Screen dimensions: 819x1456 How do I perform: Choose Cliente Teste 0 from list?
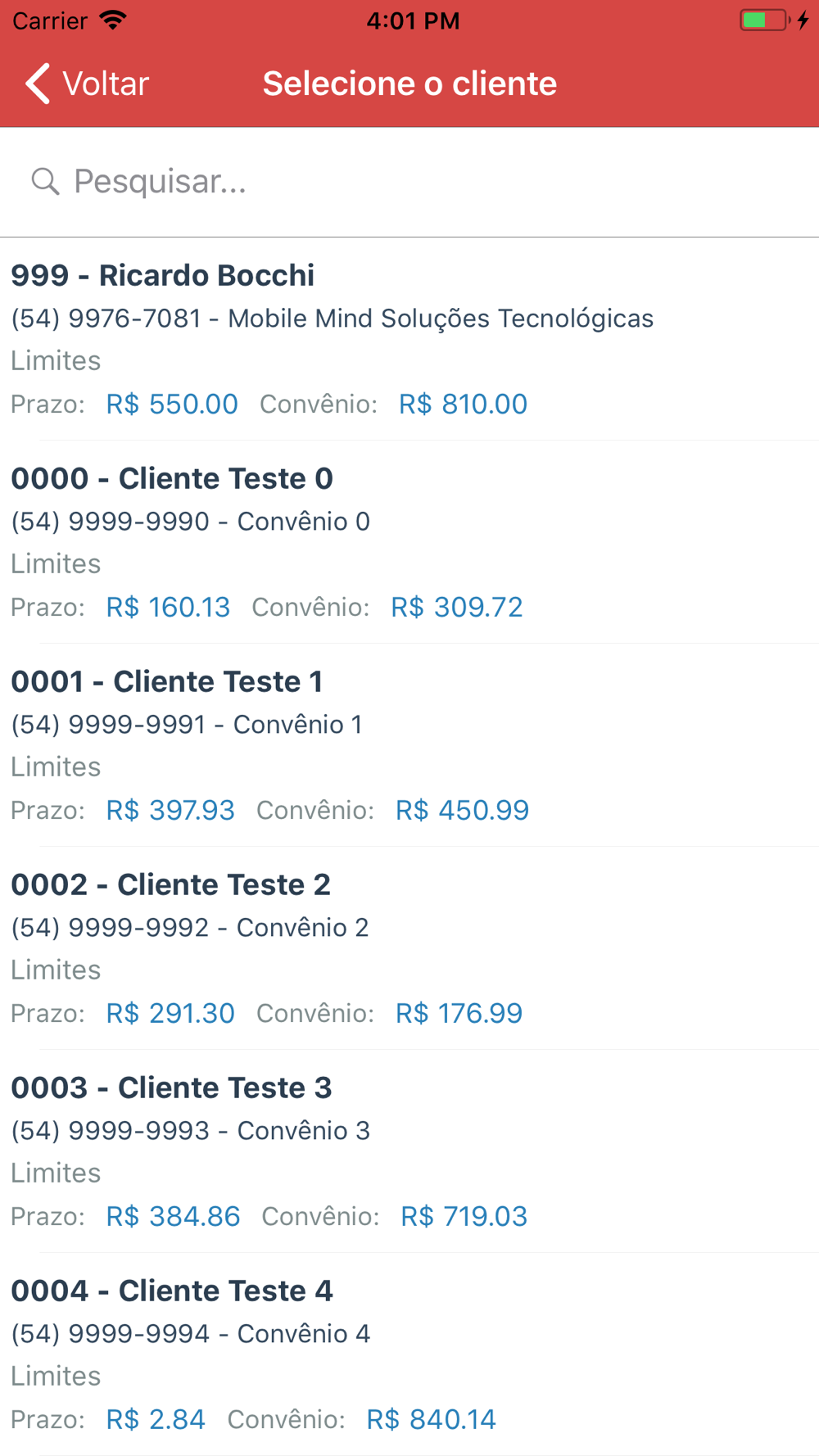coord(409,542)
